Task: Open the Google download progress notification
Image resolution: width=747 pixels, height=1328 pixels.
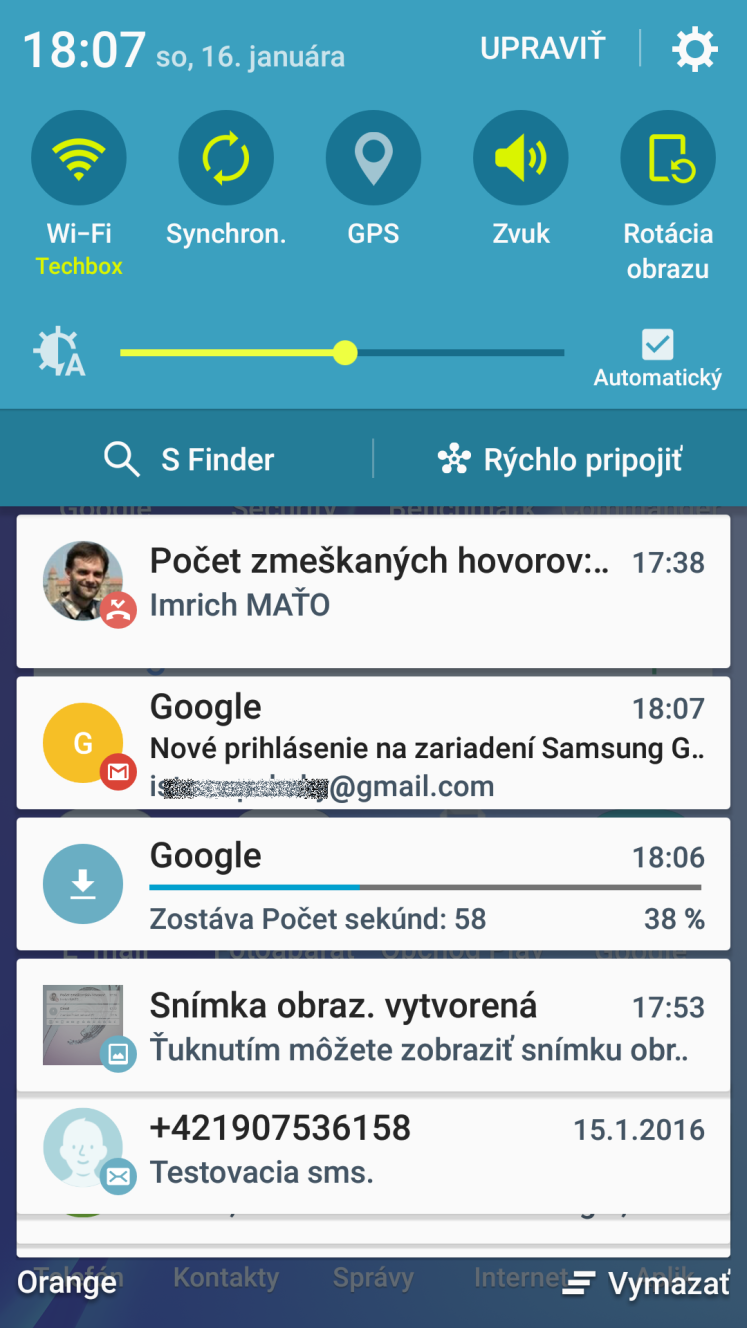Action: tap(373, 883)
